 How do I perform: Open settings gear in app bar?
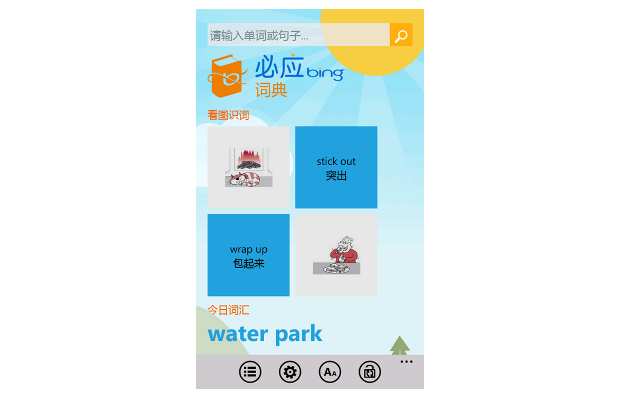coord(290,372)
